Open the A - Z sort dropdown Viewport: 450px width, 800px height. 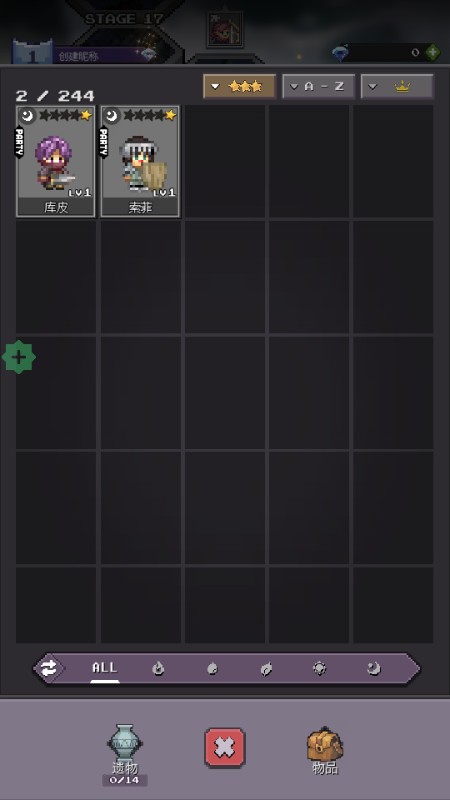click(318, 86)
